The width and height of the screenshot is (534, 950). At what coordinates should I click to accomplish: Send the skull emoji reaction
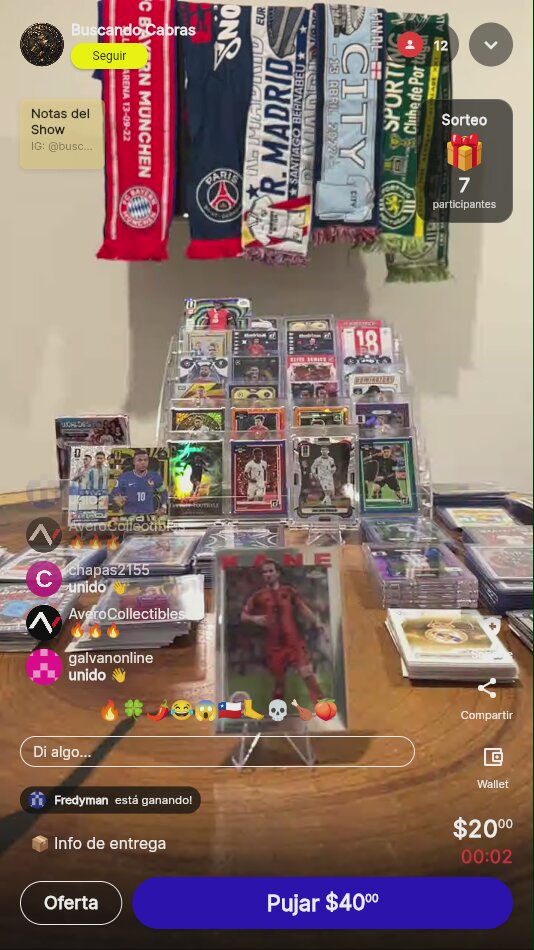278,709
